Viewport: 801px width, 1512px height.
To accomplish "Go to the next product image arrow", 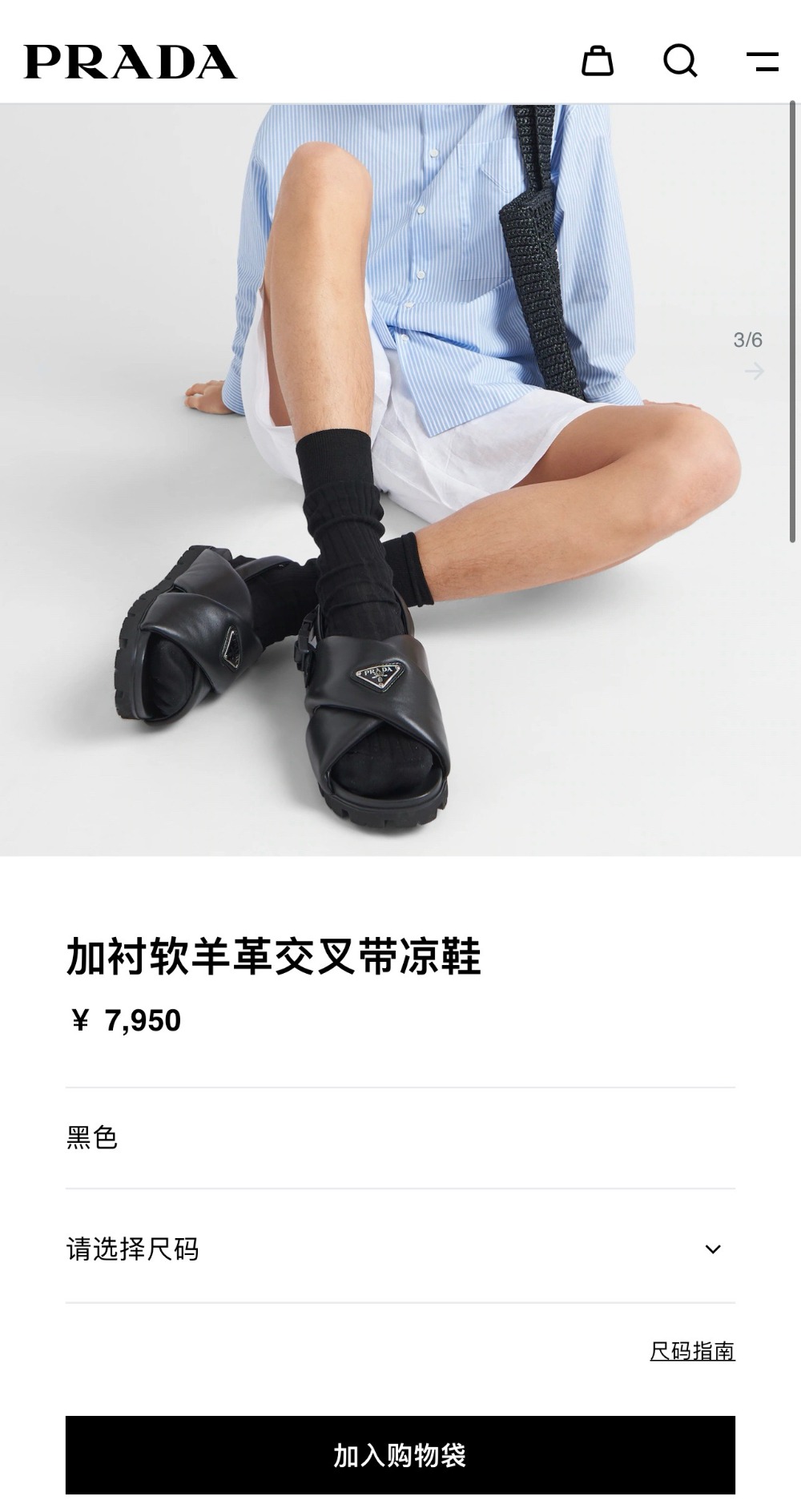I will (754, 371).
